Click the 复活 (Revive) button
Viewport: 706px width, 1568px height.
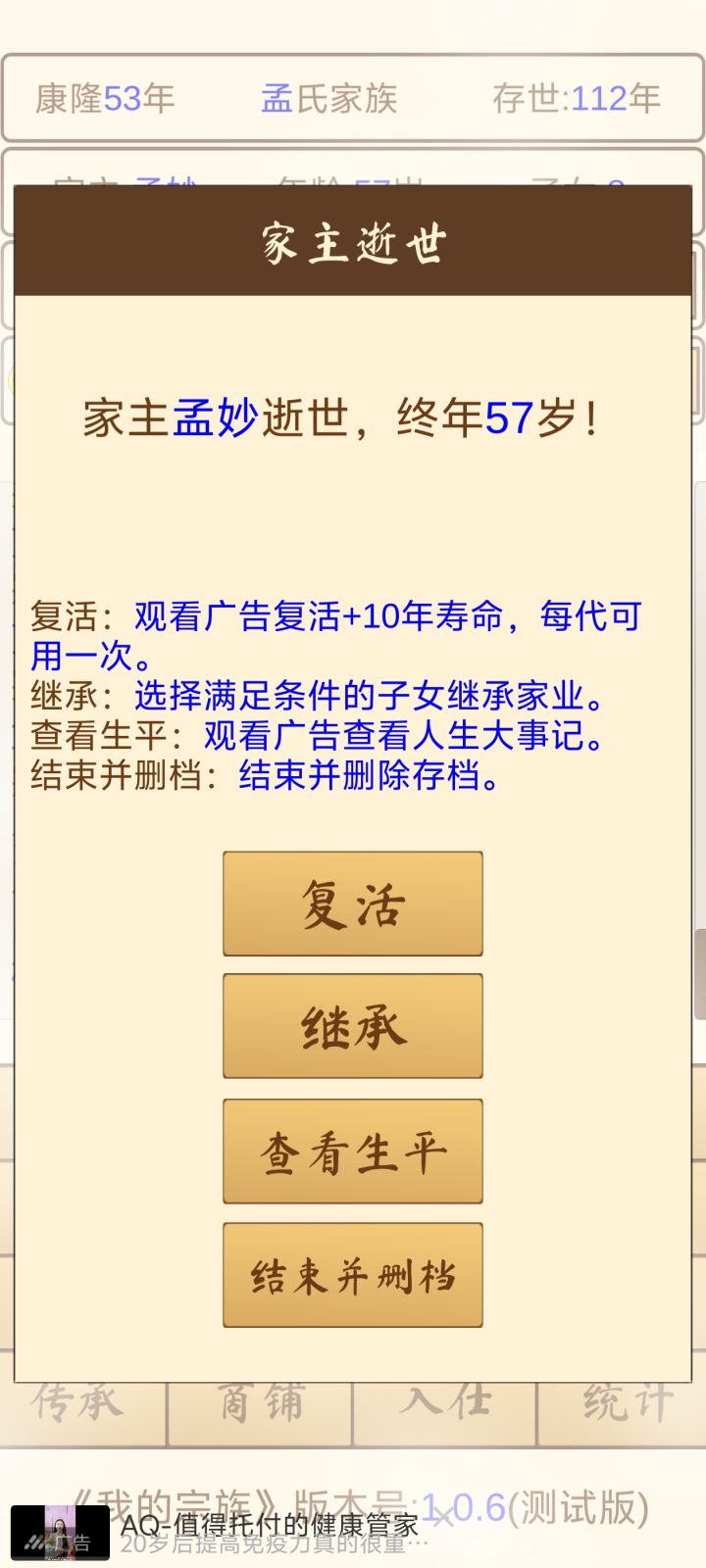pyautogui.click(x=352, y=904)
